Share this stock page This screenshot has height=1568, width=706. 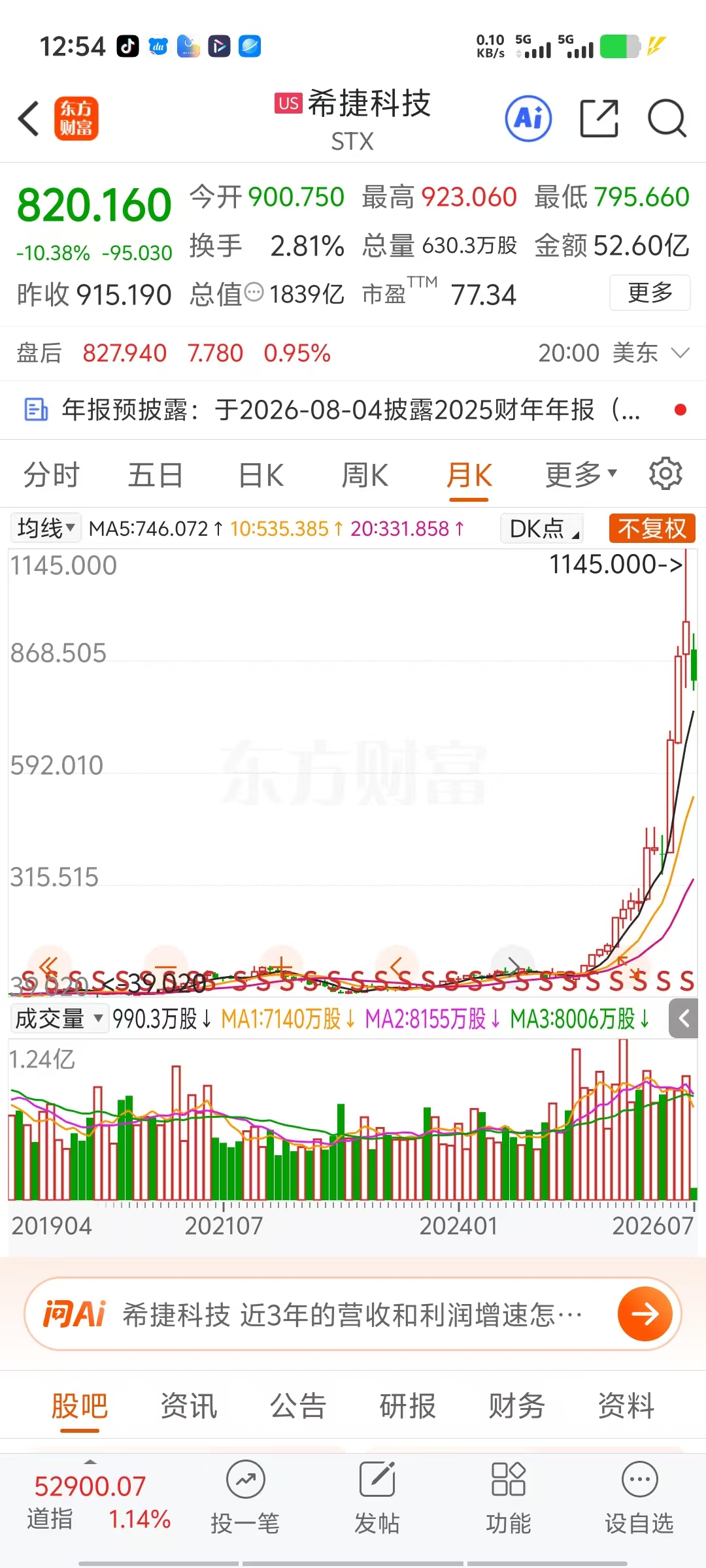coord(599,119)
